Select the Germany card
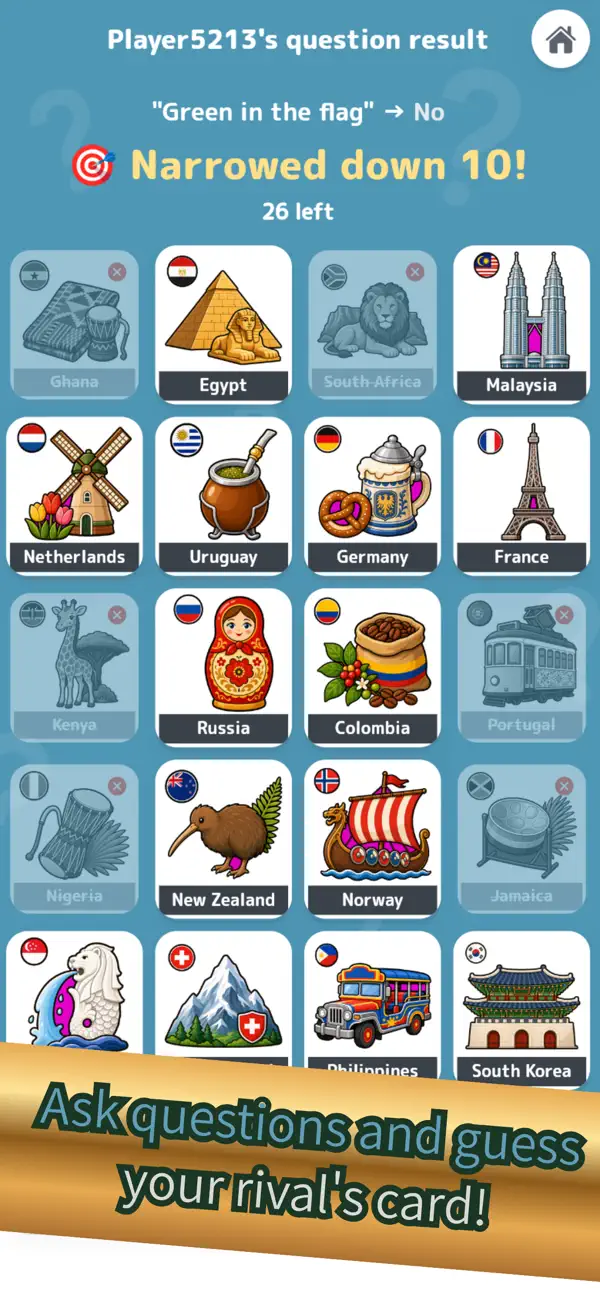This screenshot has height=1299, width=600. point(372,496)
